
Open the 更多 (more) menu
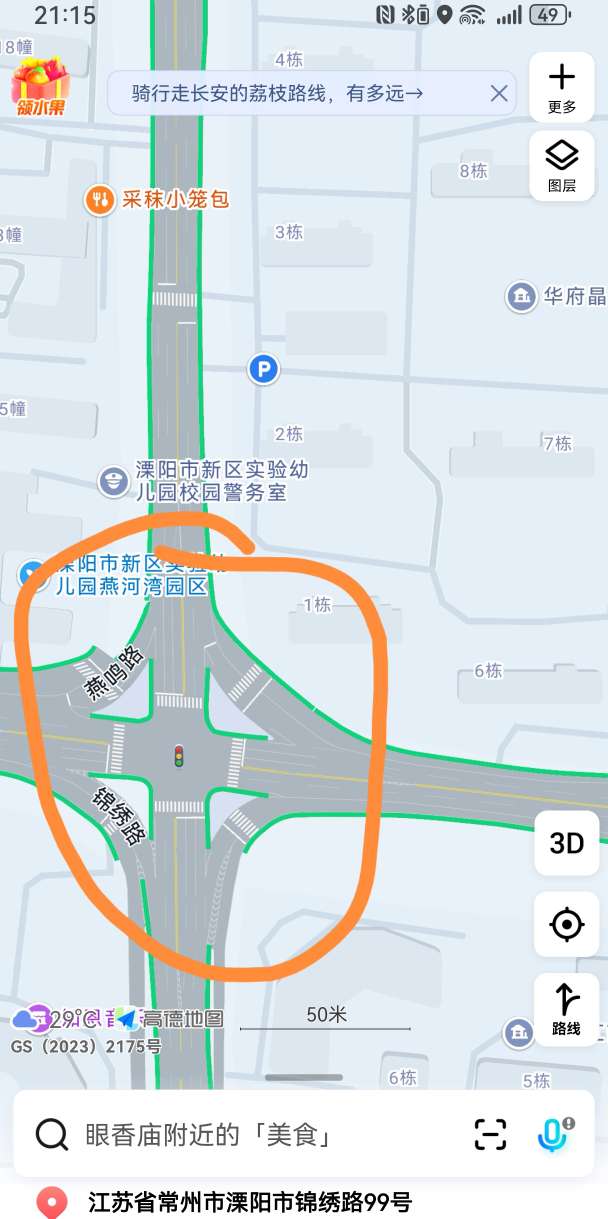562,87
